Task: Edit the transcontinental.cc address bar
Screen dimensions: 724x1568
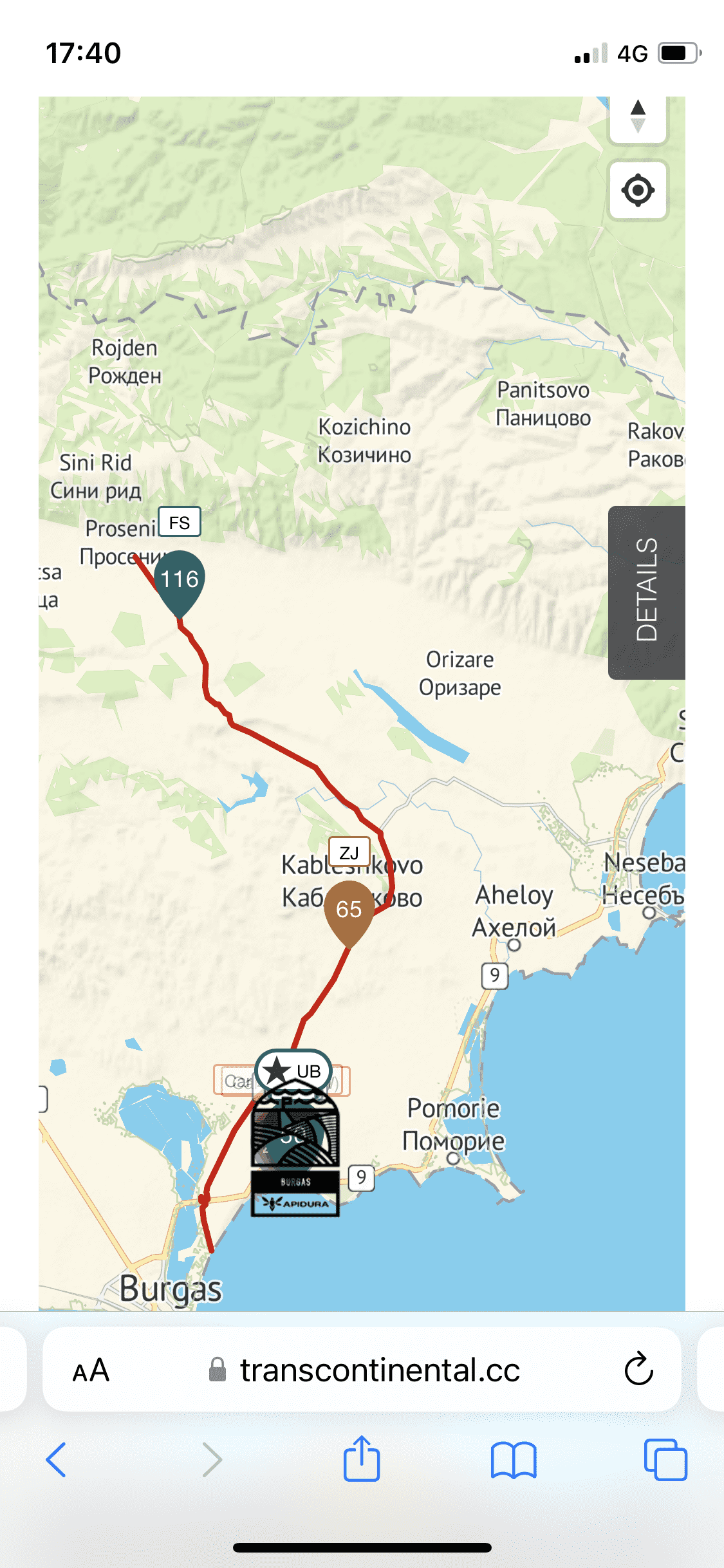Action: 380,1370
